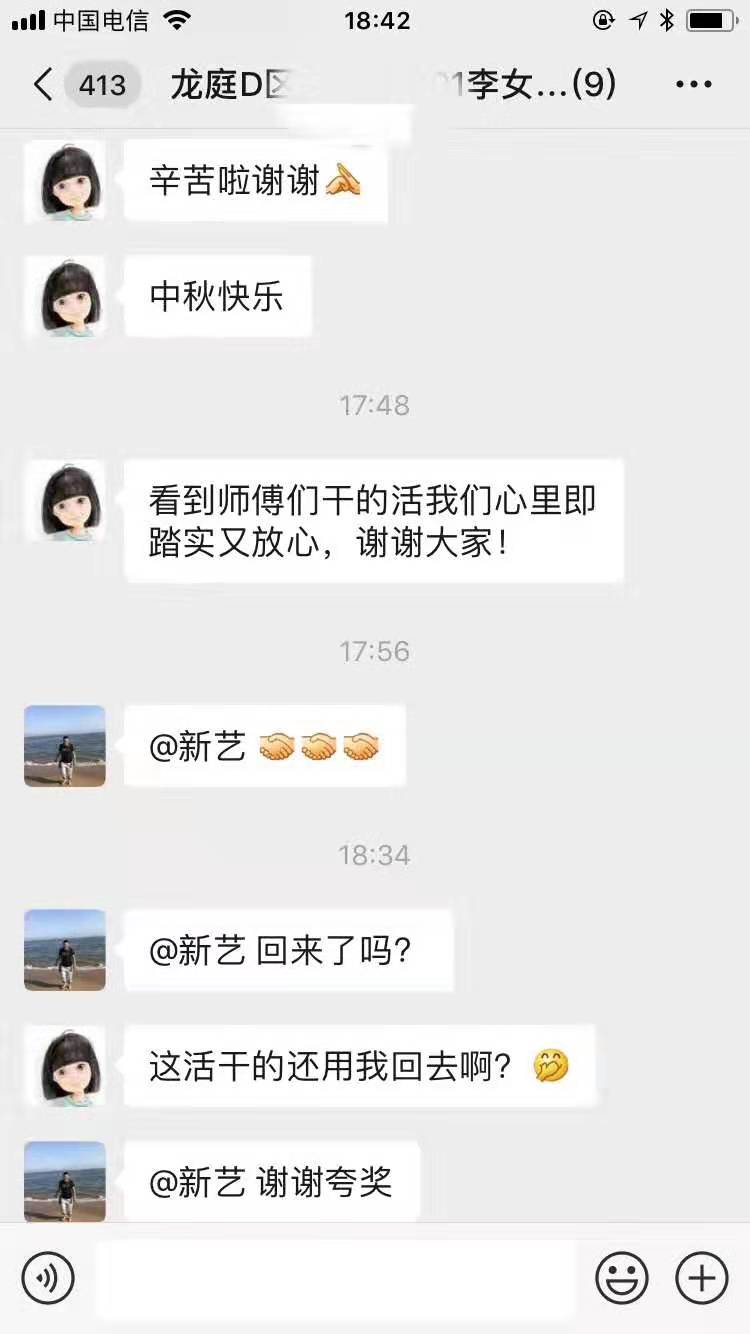Tap the handshake emoji message bubble
Viewport: 750px width, 1334px height.
tap(263, 746)
